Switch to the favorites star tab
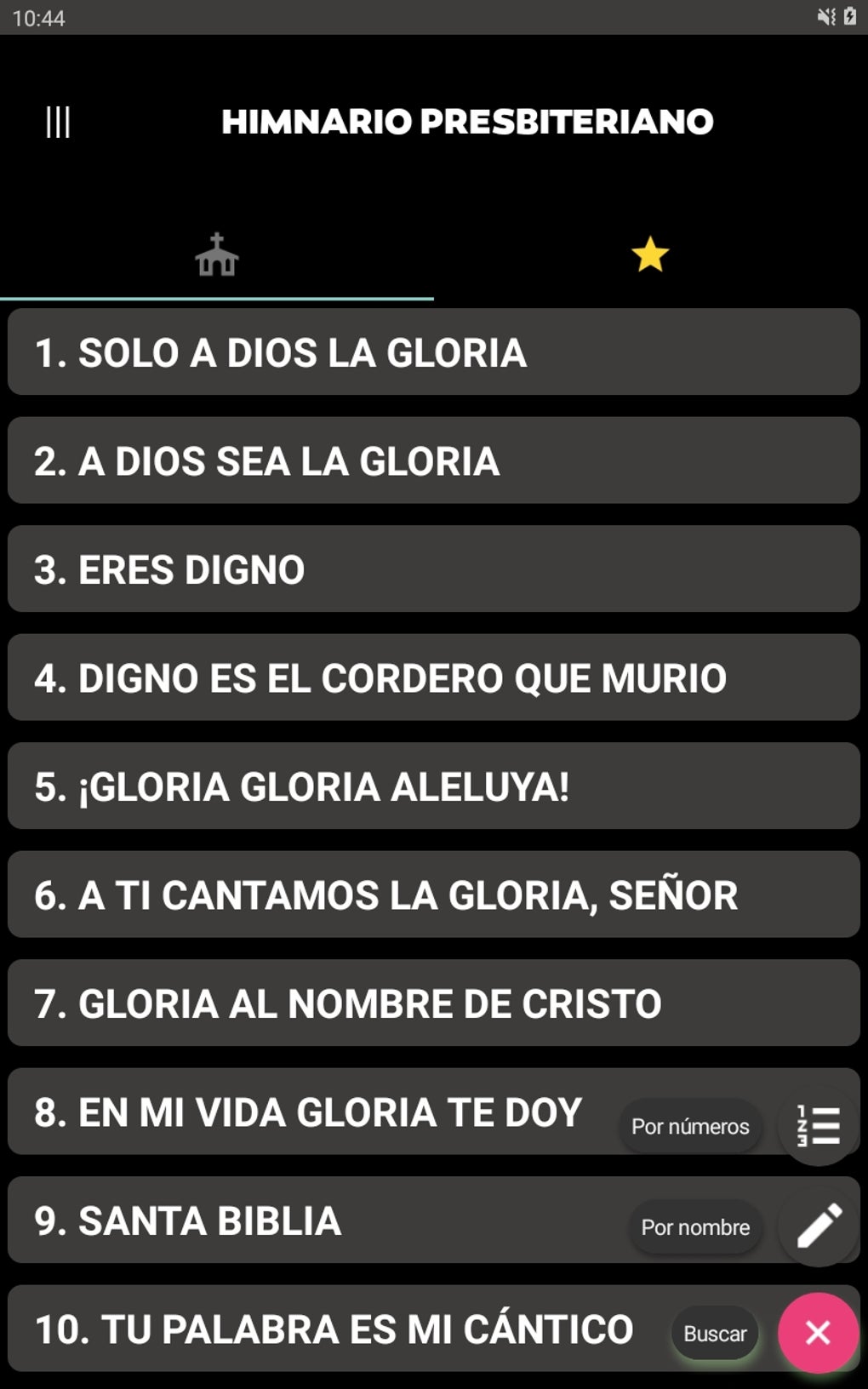Screen dimensions: 868x1389 [x=650, y=255]
